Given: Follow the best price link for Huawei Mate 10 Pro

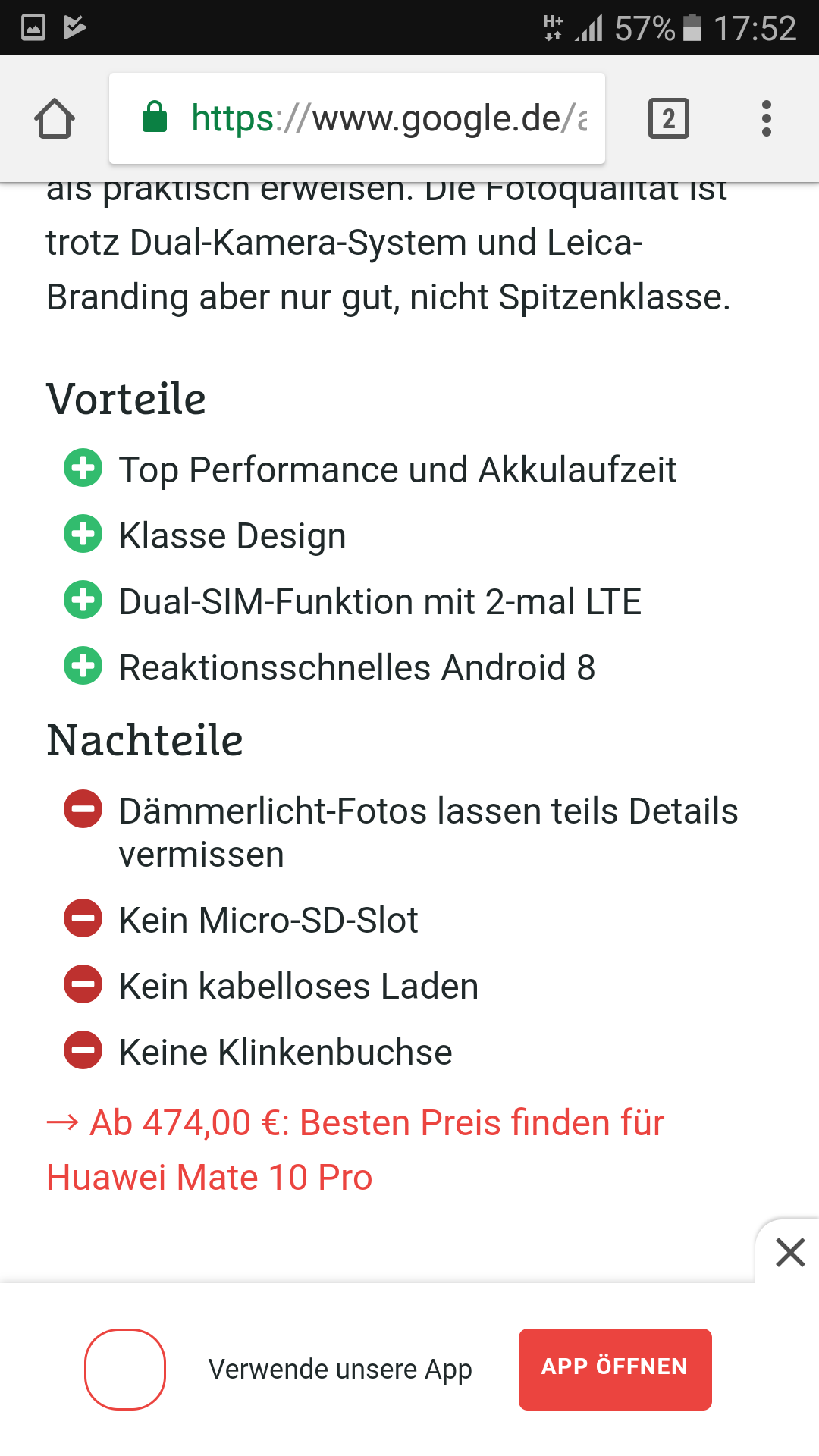Looking at the screenshot, I should (x=356, y=1150).
